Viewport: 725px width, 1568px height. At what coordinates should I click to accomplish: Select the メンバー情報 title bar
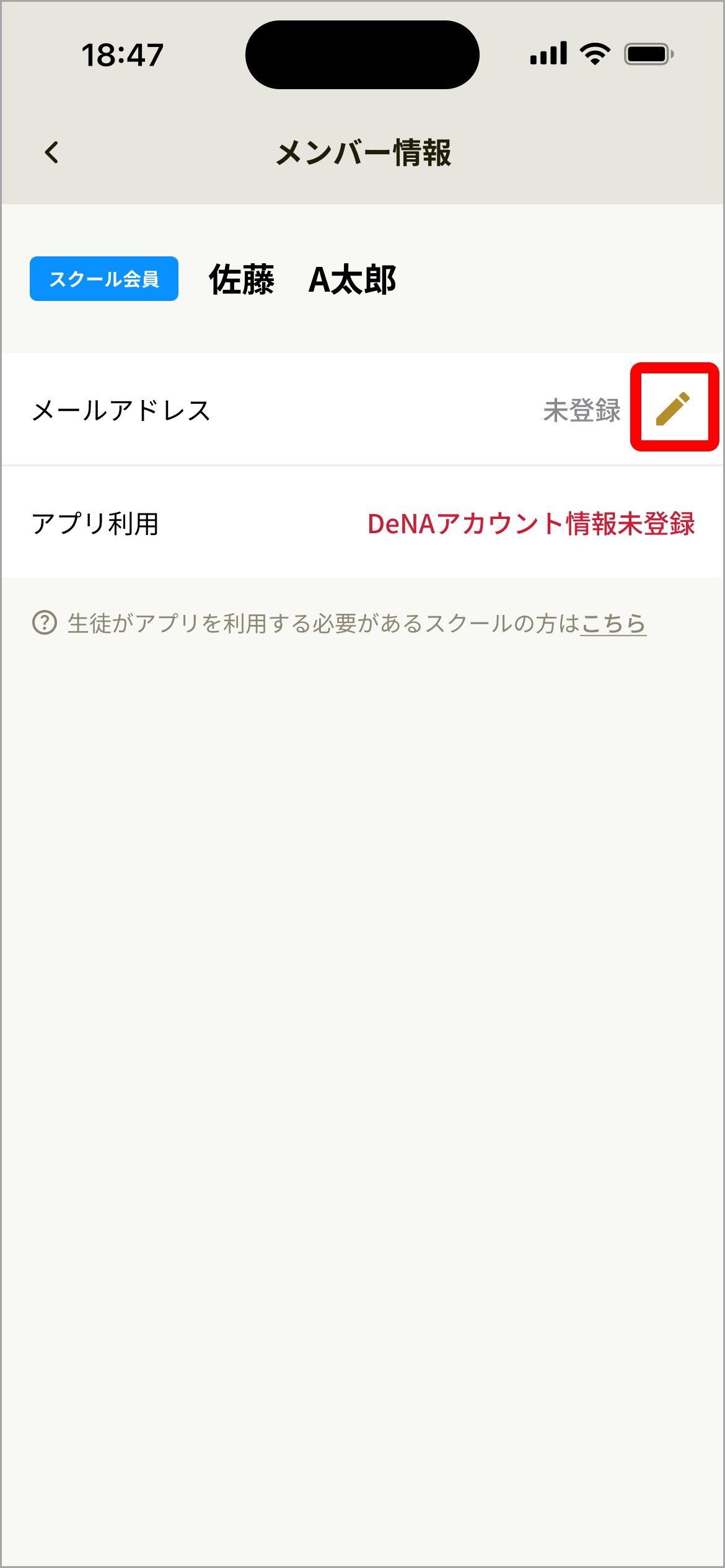[x=362, y=152]
